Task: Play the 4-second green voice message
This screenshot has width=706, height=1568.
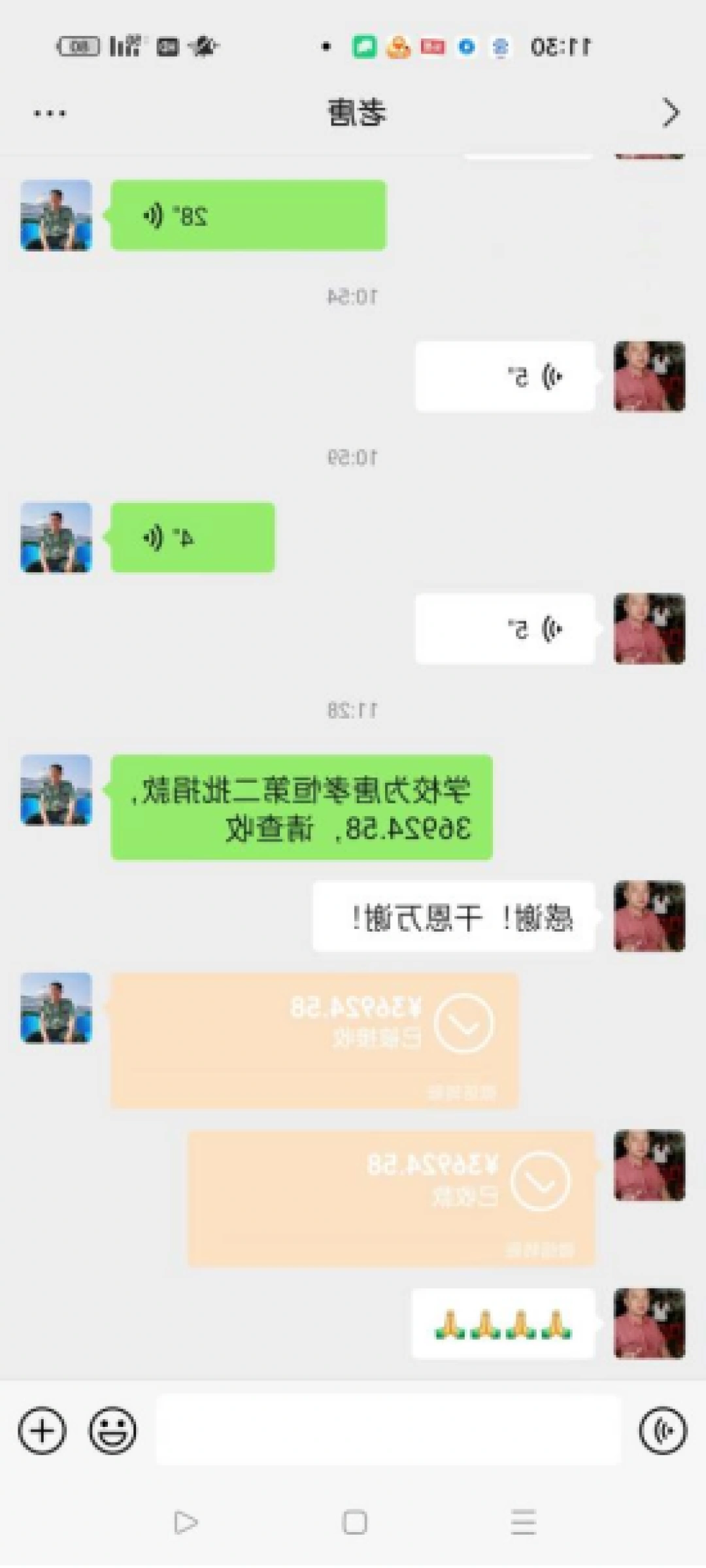Action: (x=193, y=538)
